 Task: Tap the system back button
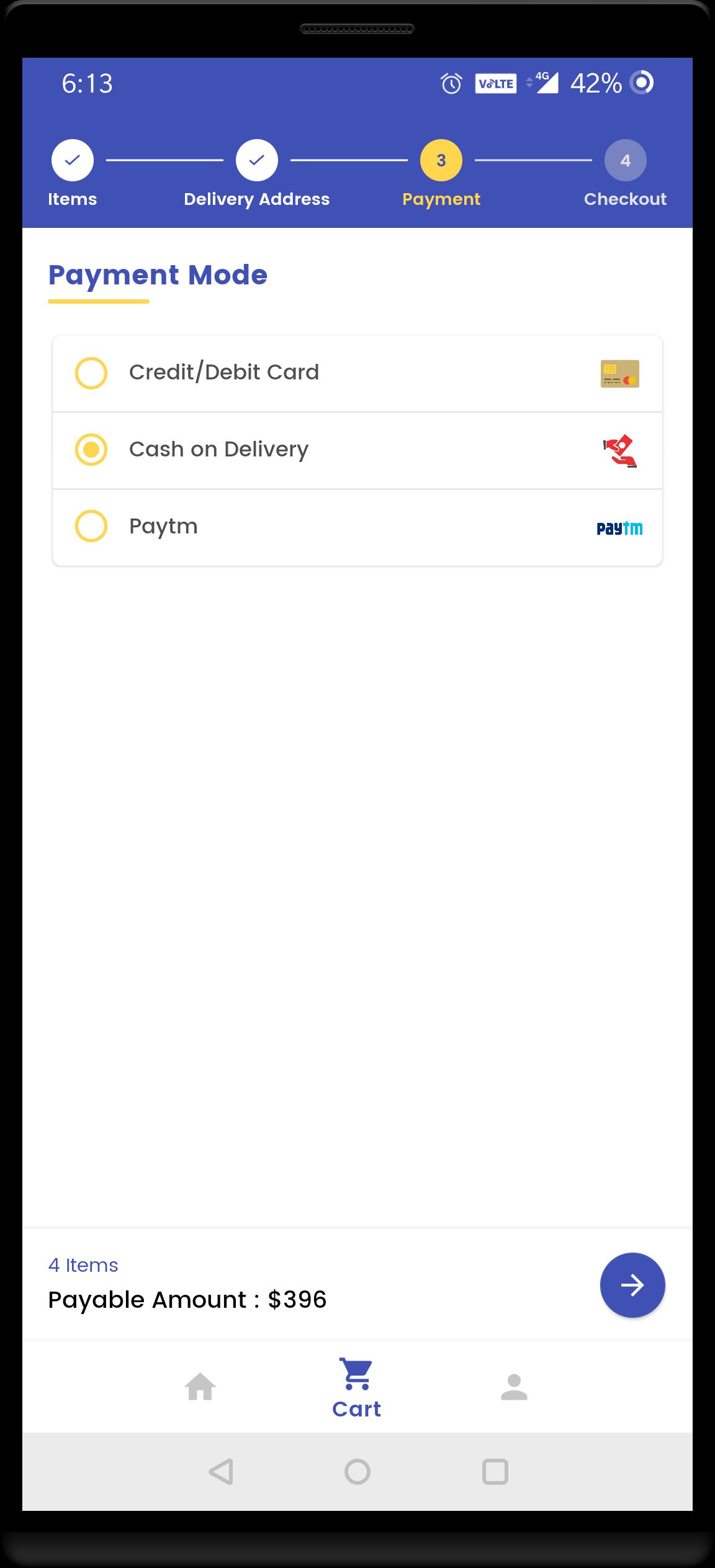(x=221, y=1471)
